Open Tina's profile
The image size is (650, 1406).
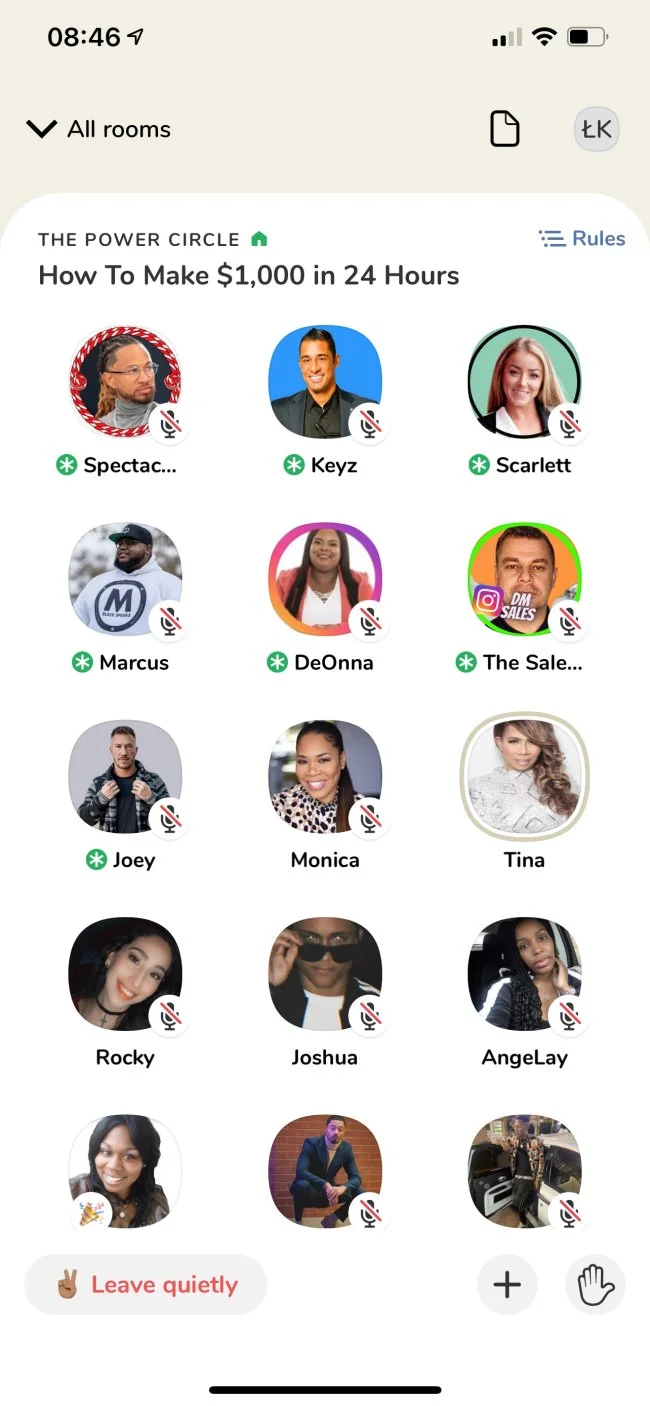tap(524, 777)
